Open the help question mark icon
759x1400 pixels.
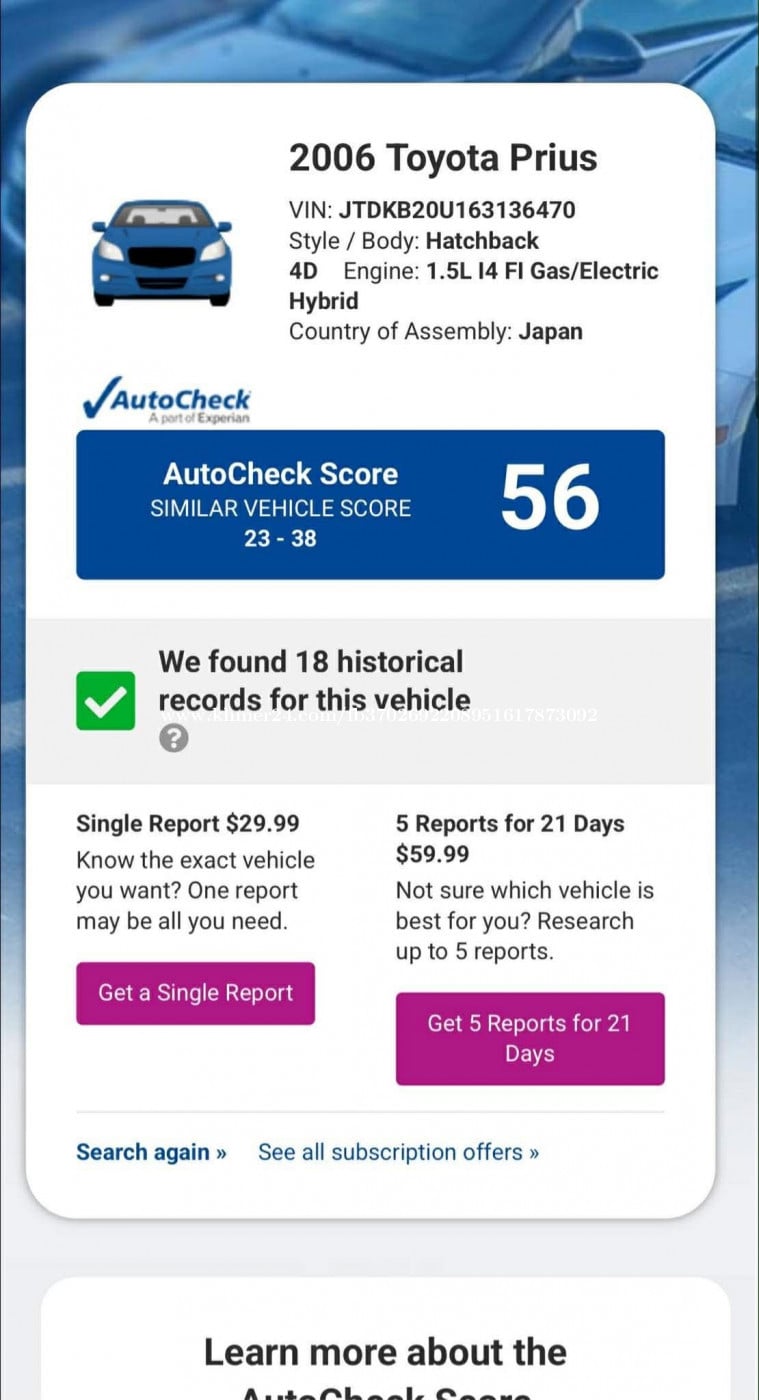[174, 738]
